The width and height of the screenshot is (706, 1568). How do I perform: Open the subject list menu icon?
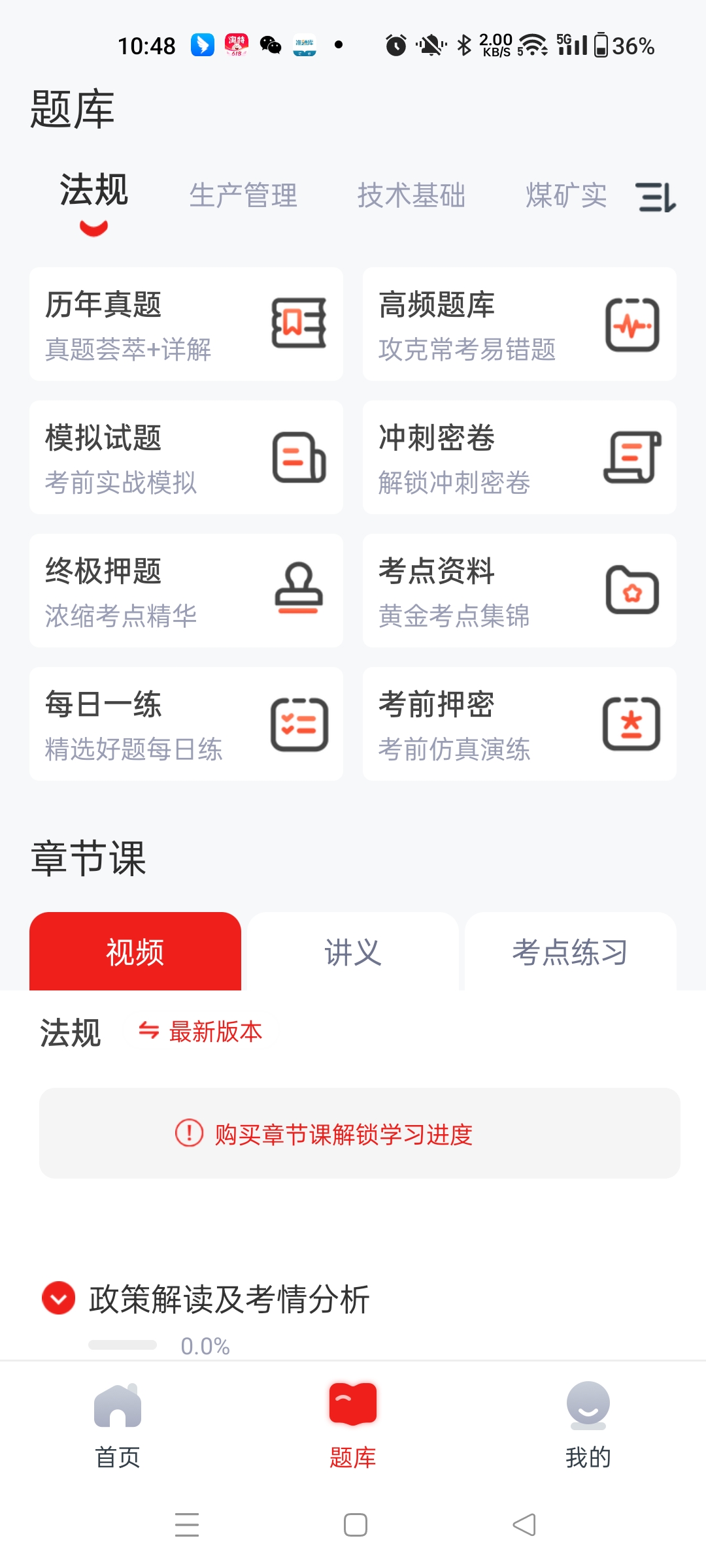point(656,197)
